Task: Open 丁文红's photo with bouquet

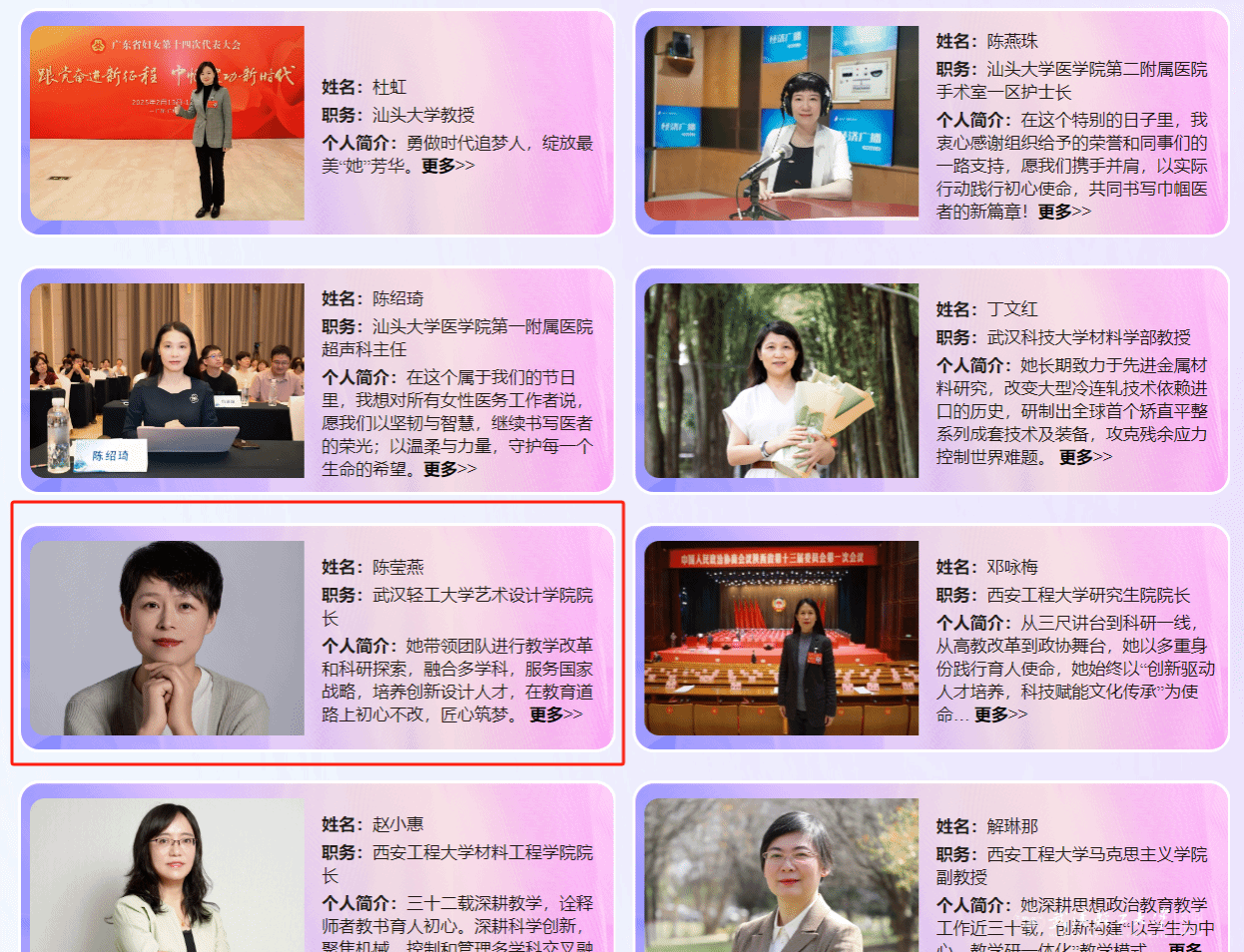Action: point(781,380)
